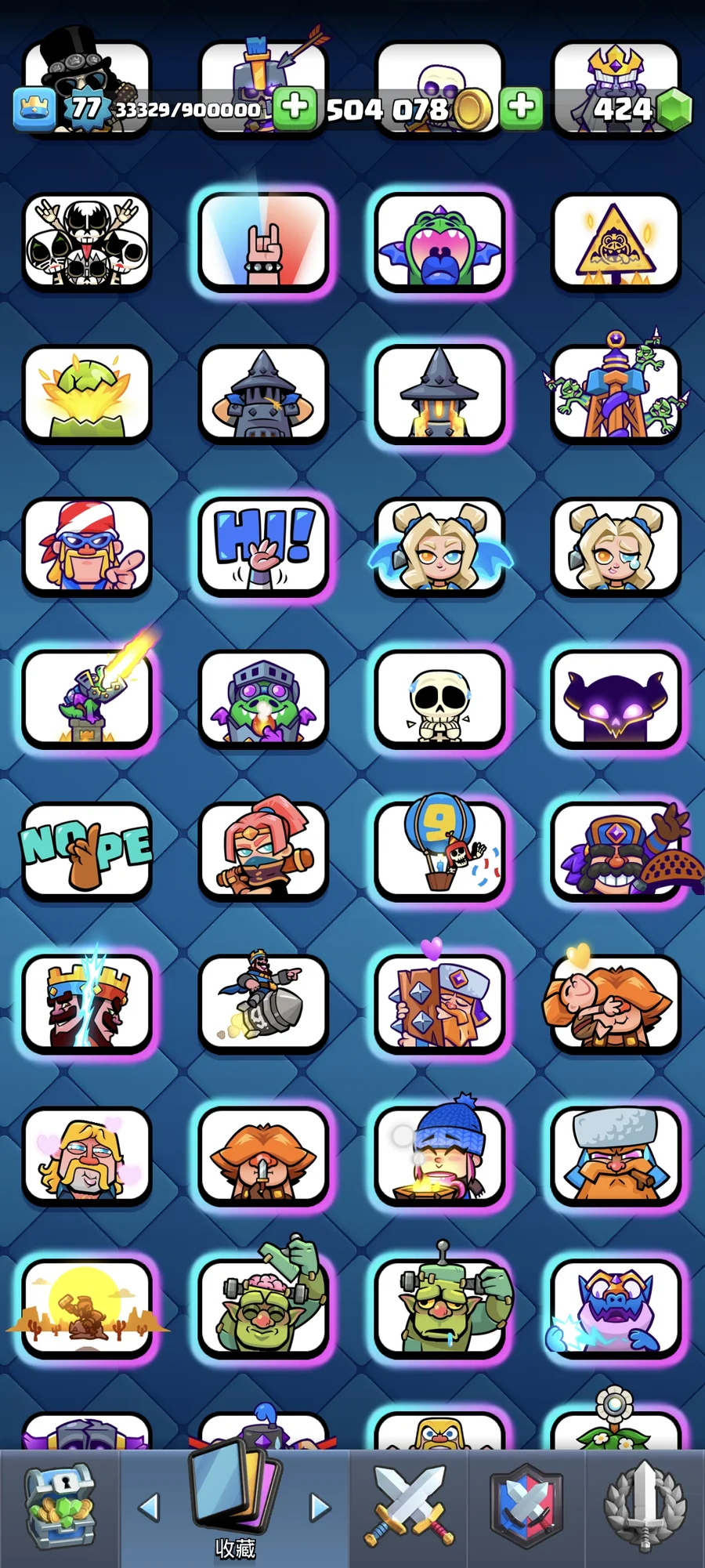Pick the desert sunset emote
705x1568 pixels.
pyautogui.click(x=86, y=1307)
